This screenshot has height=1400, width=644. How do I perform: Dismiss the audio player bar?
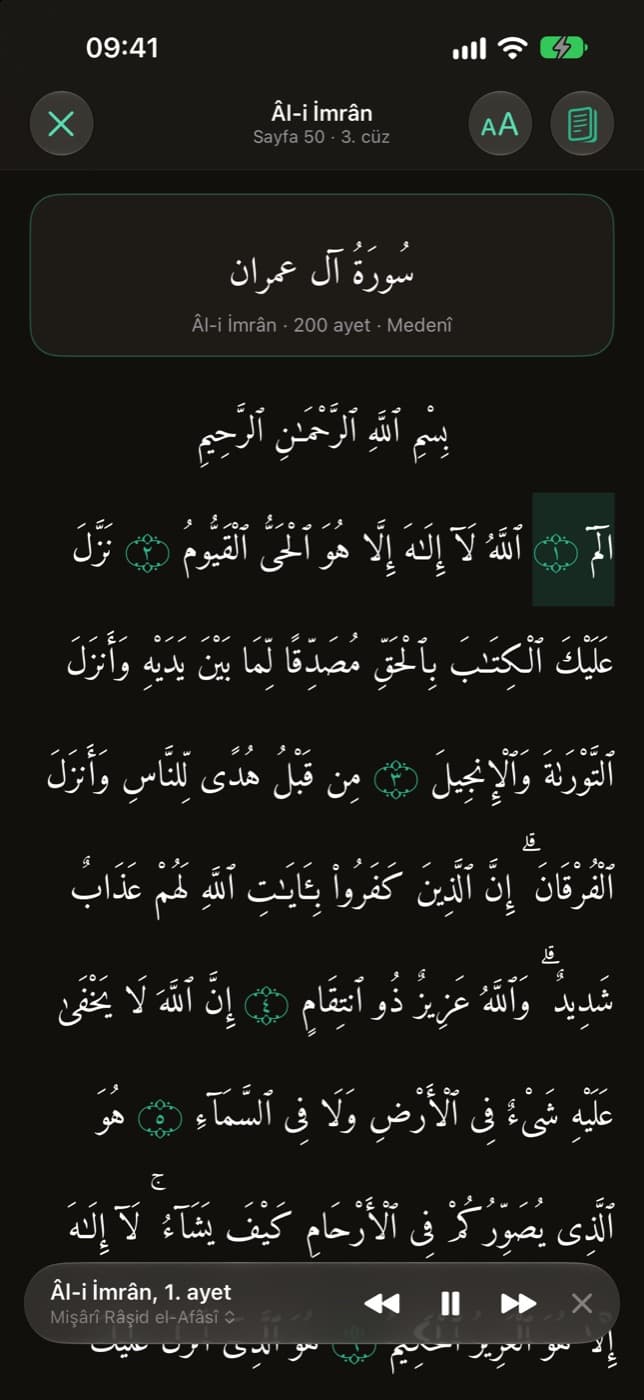(582, 1303)
